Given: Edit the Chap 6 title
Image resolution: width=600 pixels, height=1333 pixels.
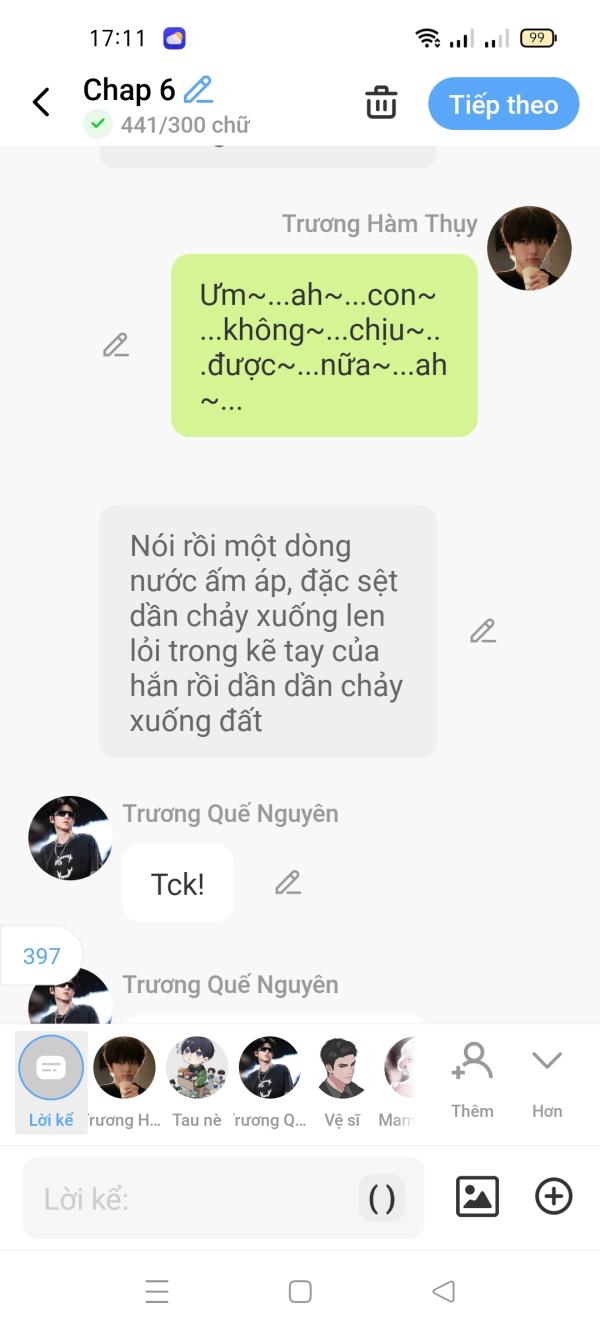Looking at the screenshot, I should 199,90.
